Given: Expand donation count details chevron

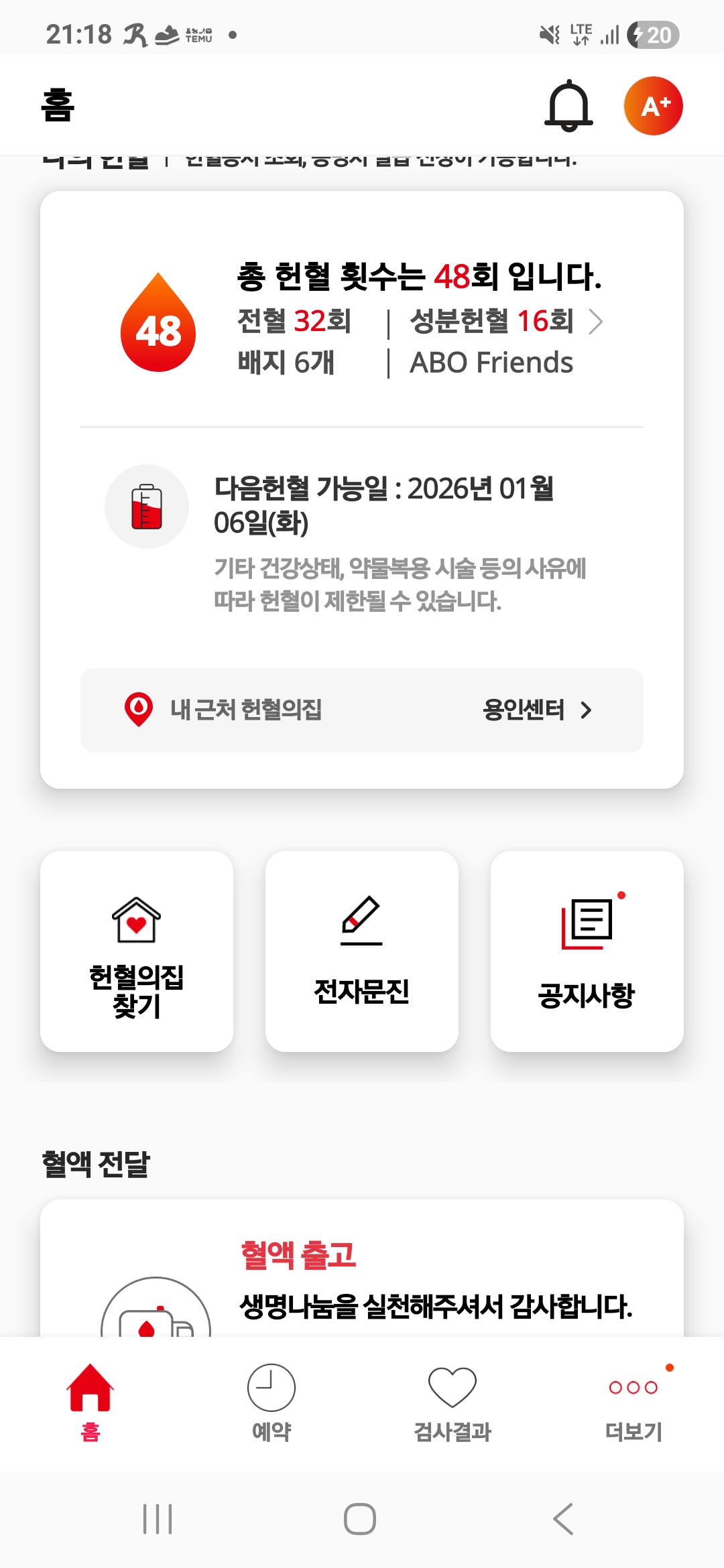Looking at the screenshot, I should [595, 322].
